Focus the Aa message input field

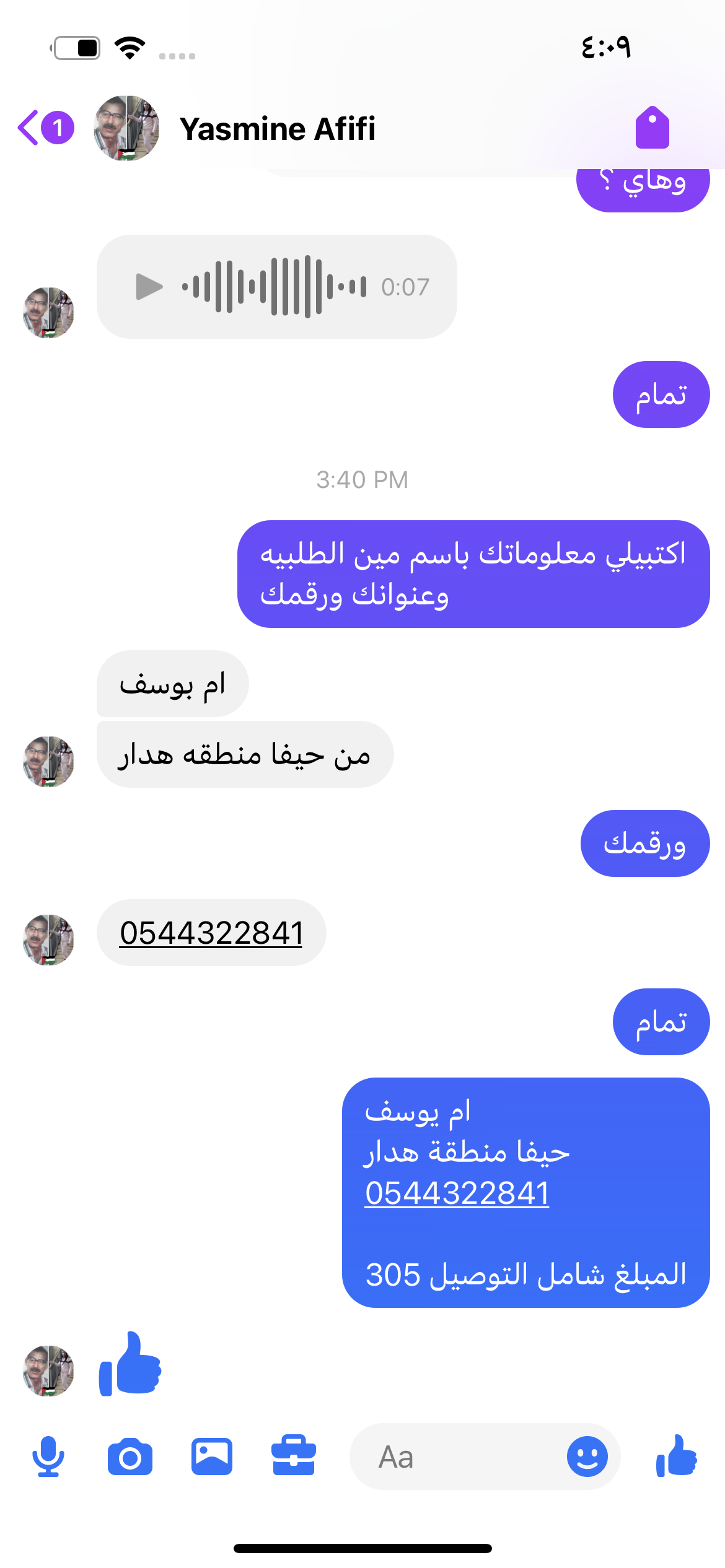pos(459,1457)
